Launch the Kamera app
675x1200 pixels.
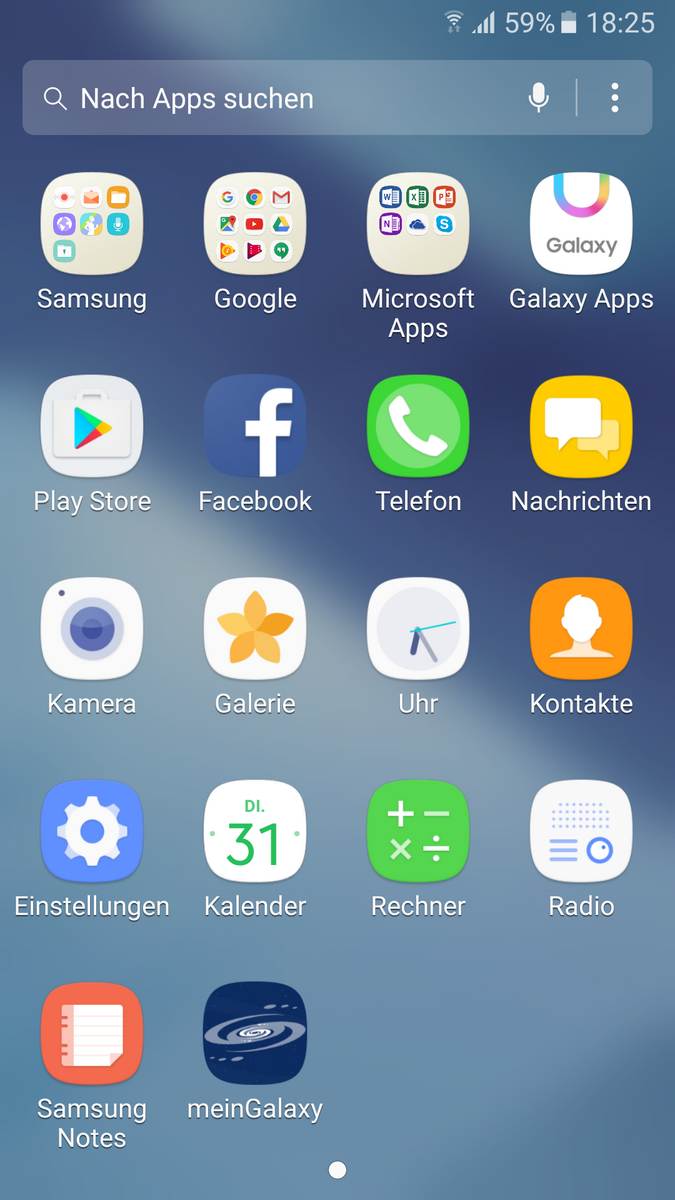tap(92, 629)
